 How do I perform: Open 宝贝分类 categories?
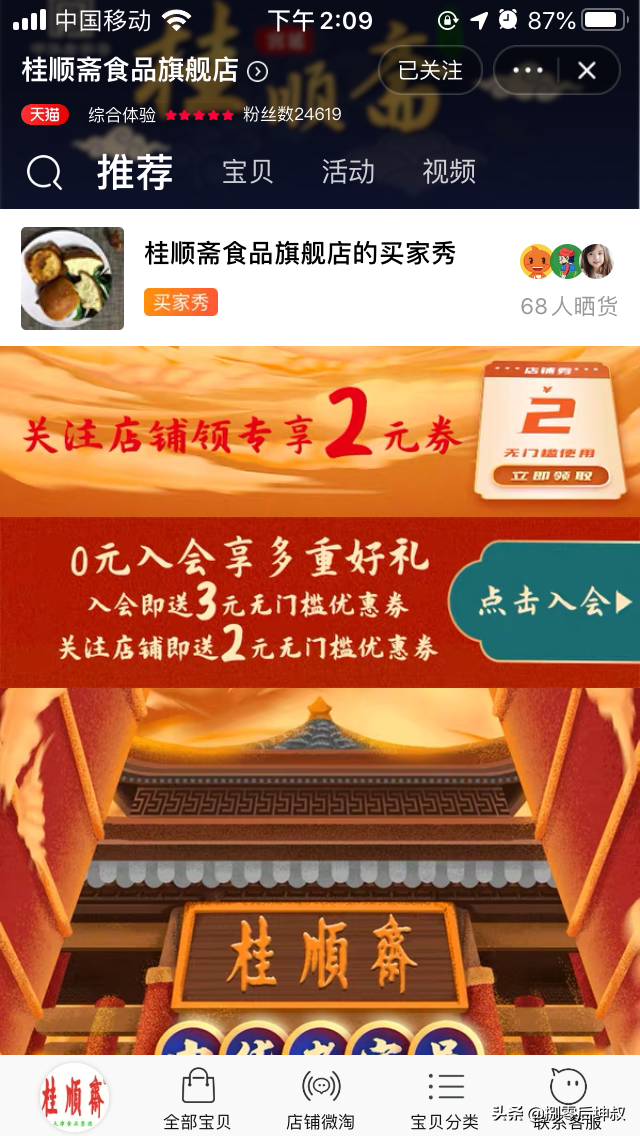(x=444, y=1098)
